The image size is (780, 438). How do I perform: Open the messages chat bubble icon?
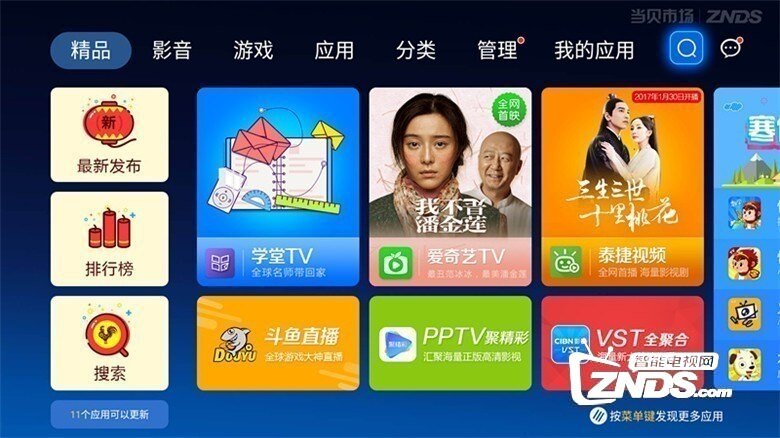[x=731, y=47]
